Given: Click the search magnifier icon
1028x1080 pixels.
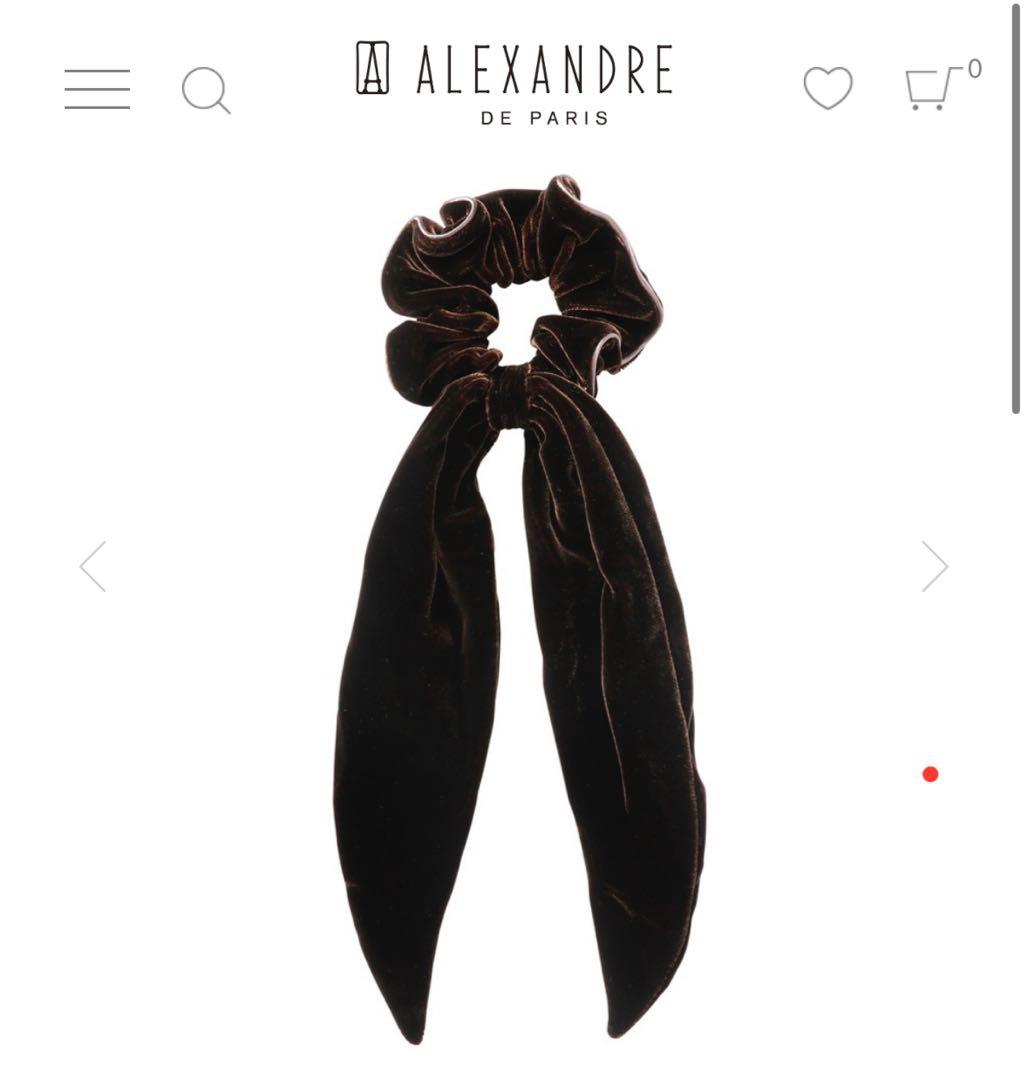Looking at the screenshot, I should [x=206, y=92].
